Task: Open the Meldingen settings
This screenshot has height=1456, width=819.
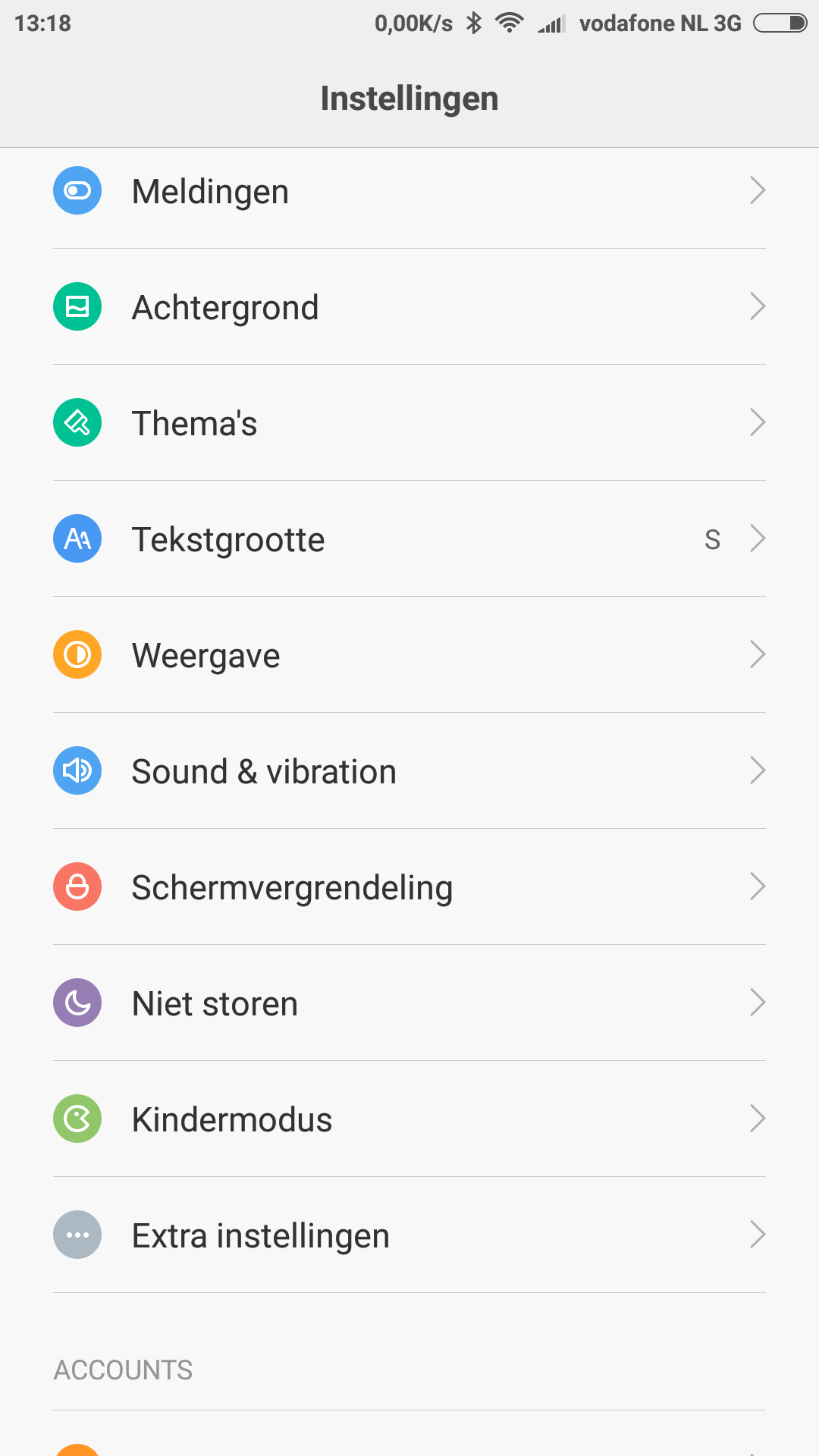Action: [x=409, y=191]
